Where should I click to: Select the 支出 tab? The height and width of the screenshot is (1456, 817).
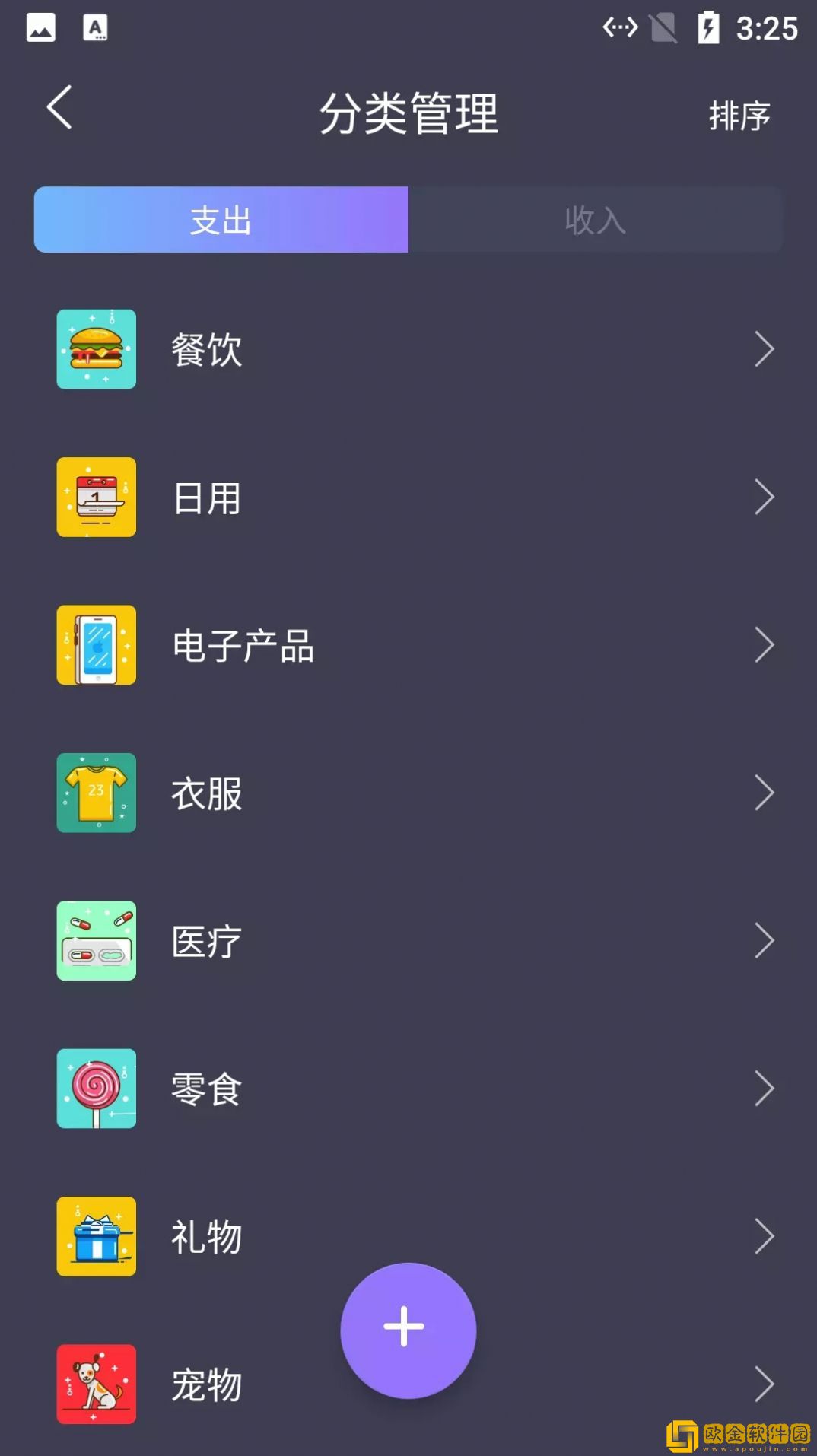click(x=221, y=220)
